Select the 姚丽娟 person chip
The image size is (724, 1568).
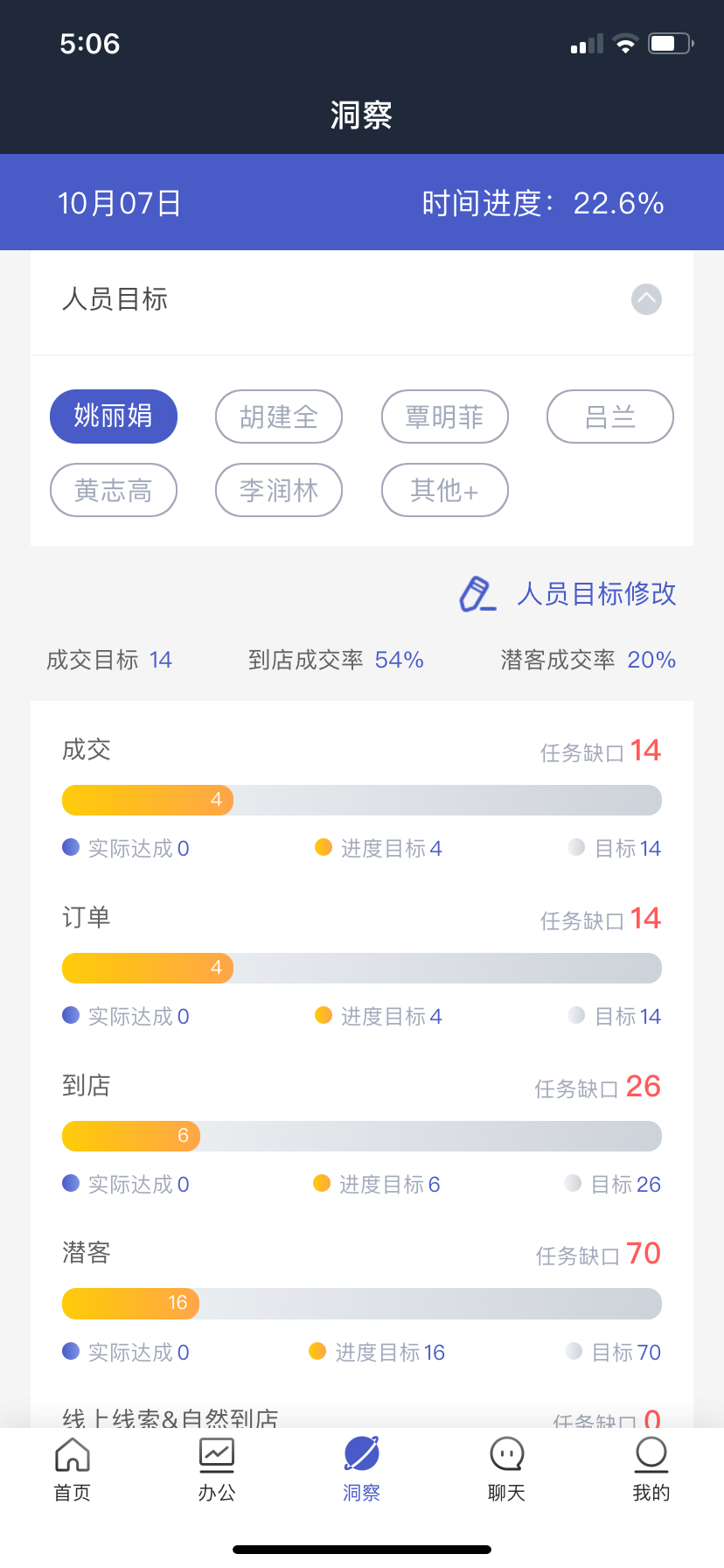coord(114,416)
